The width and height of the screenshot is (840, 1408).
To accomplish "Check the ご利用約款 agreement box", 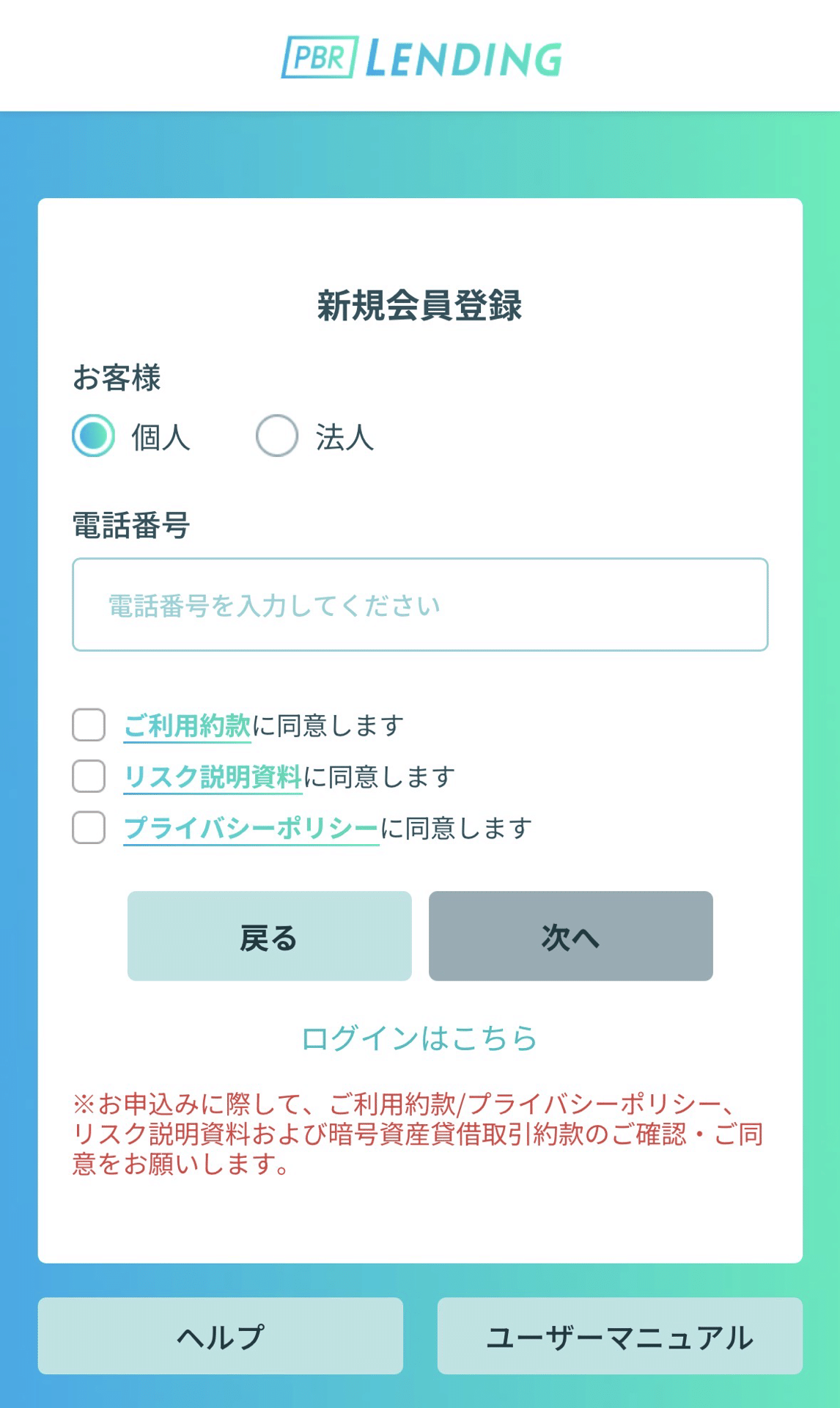I will [x=89, y=725].
